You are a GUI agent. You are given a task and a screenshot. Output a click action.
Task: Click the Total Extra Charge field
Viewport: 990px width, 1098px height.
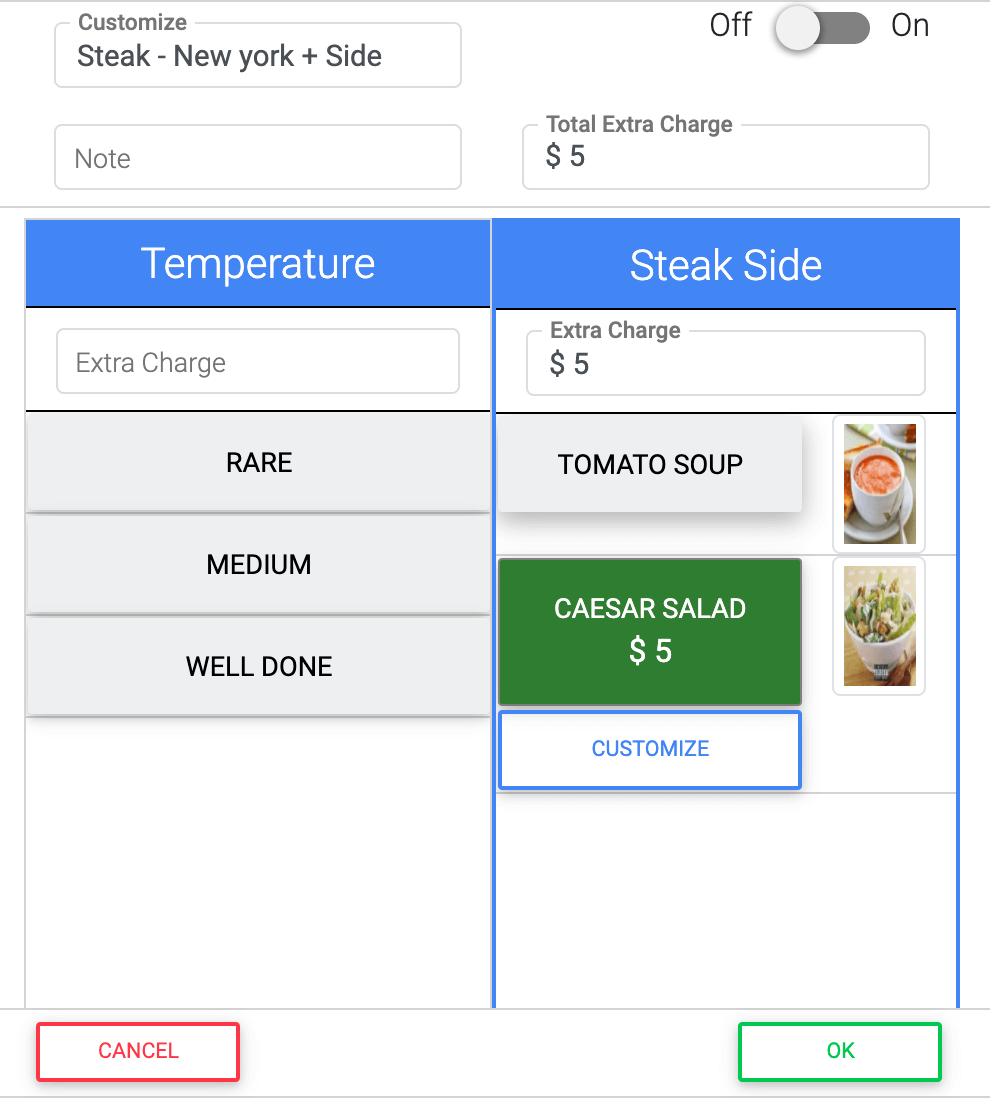pyautogui.click(x=725, y=157)
